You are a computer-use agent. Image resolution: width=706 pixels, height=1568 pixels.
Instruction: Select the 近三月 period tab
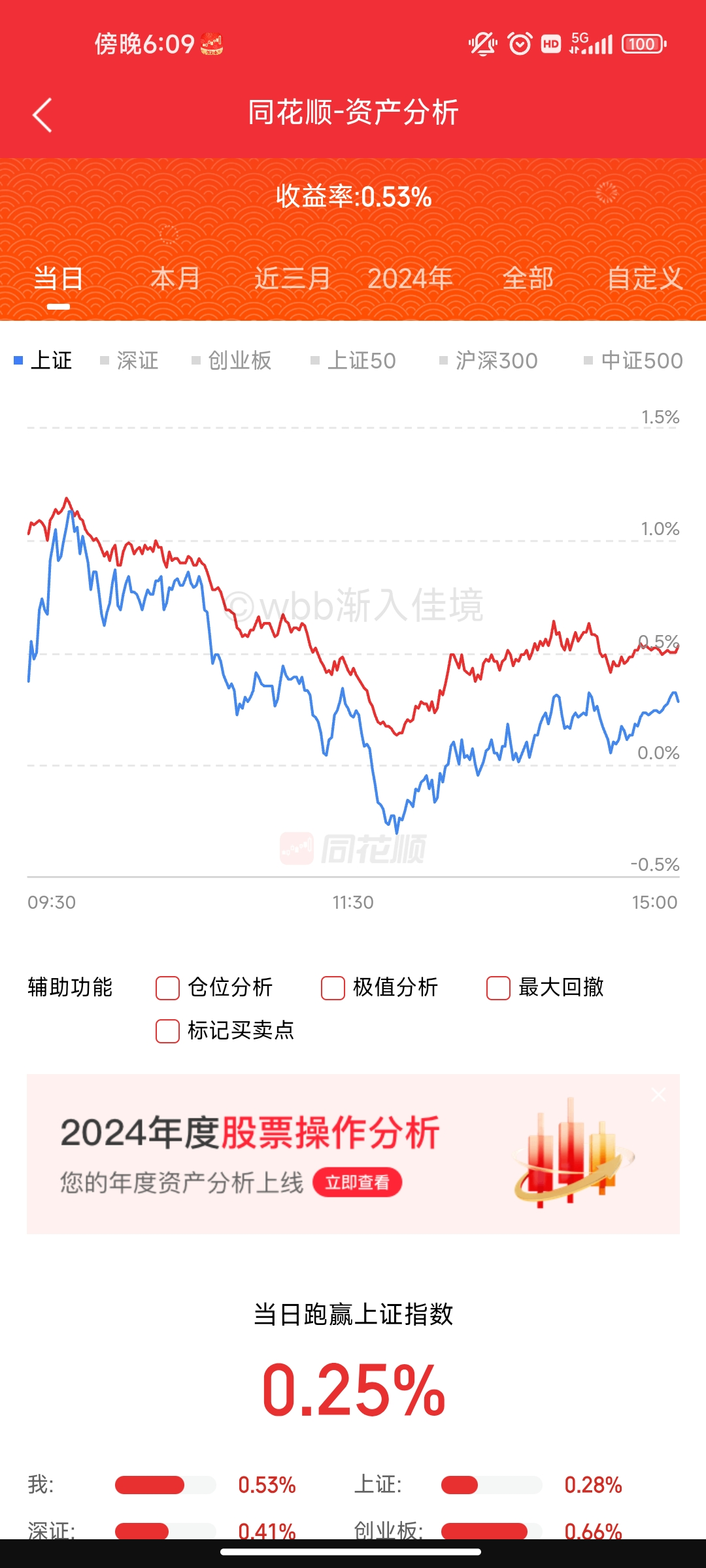292,279
